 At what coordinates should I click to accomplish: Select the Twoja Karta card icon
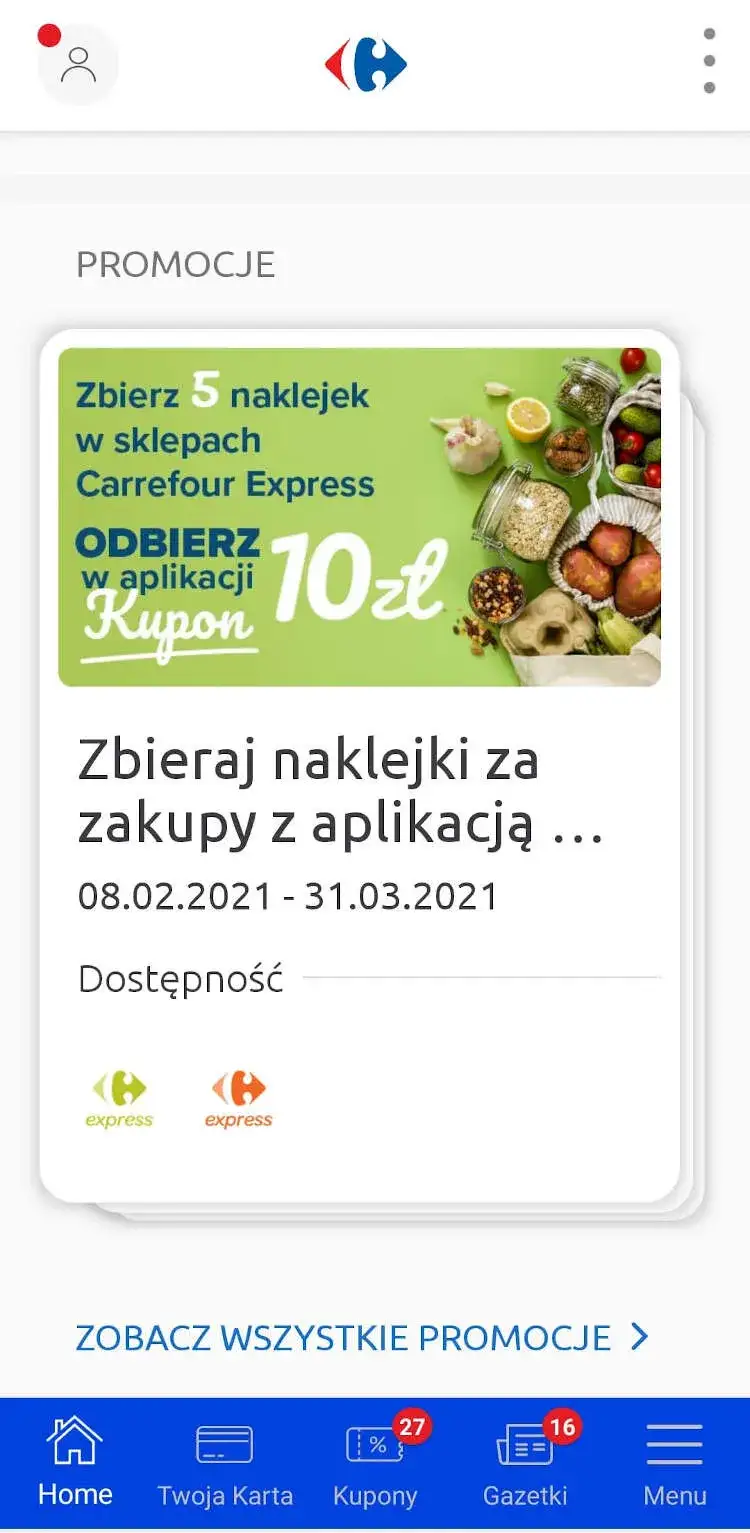(x=224, y=1441)
